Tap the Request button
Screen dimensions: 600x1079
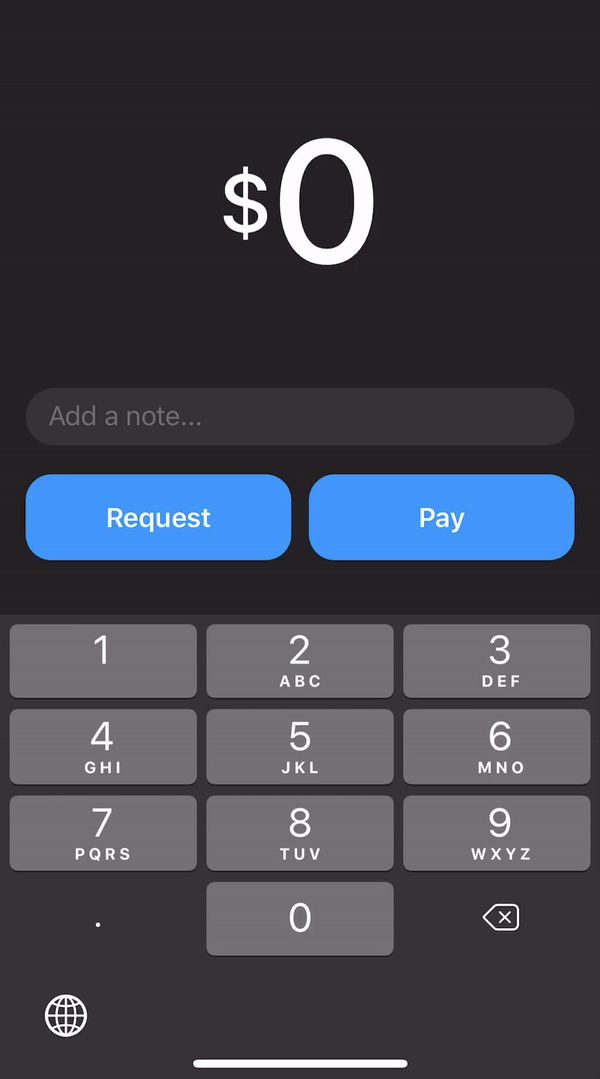158,517
